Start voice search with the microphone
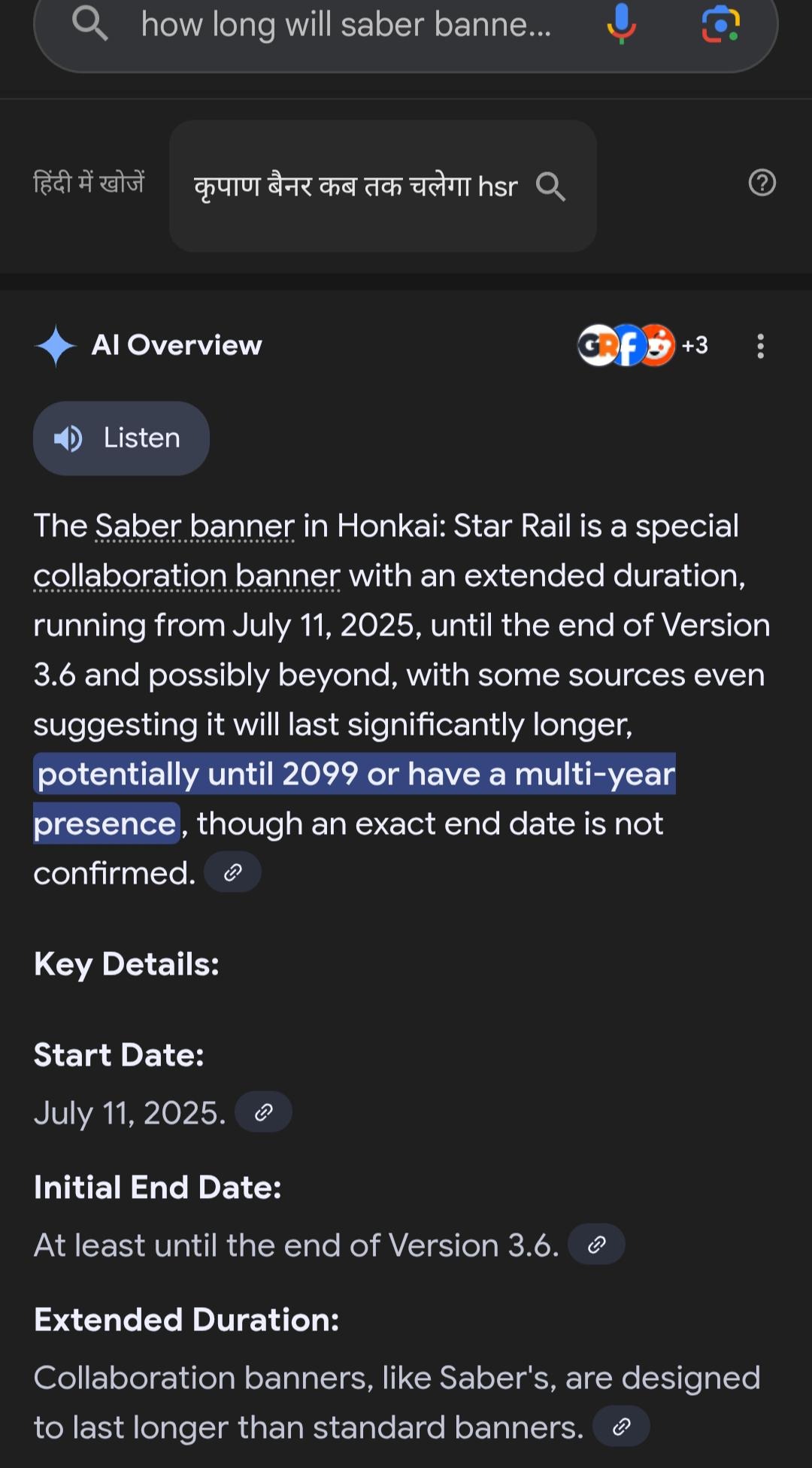The image size is (812, 1468). point(621,24)
